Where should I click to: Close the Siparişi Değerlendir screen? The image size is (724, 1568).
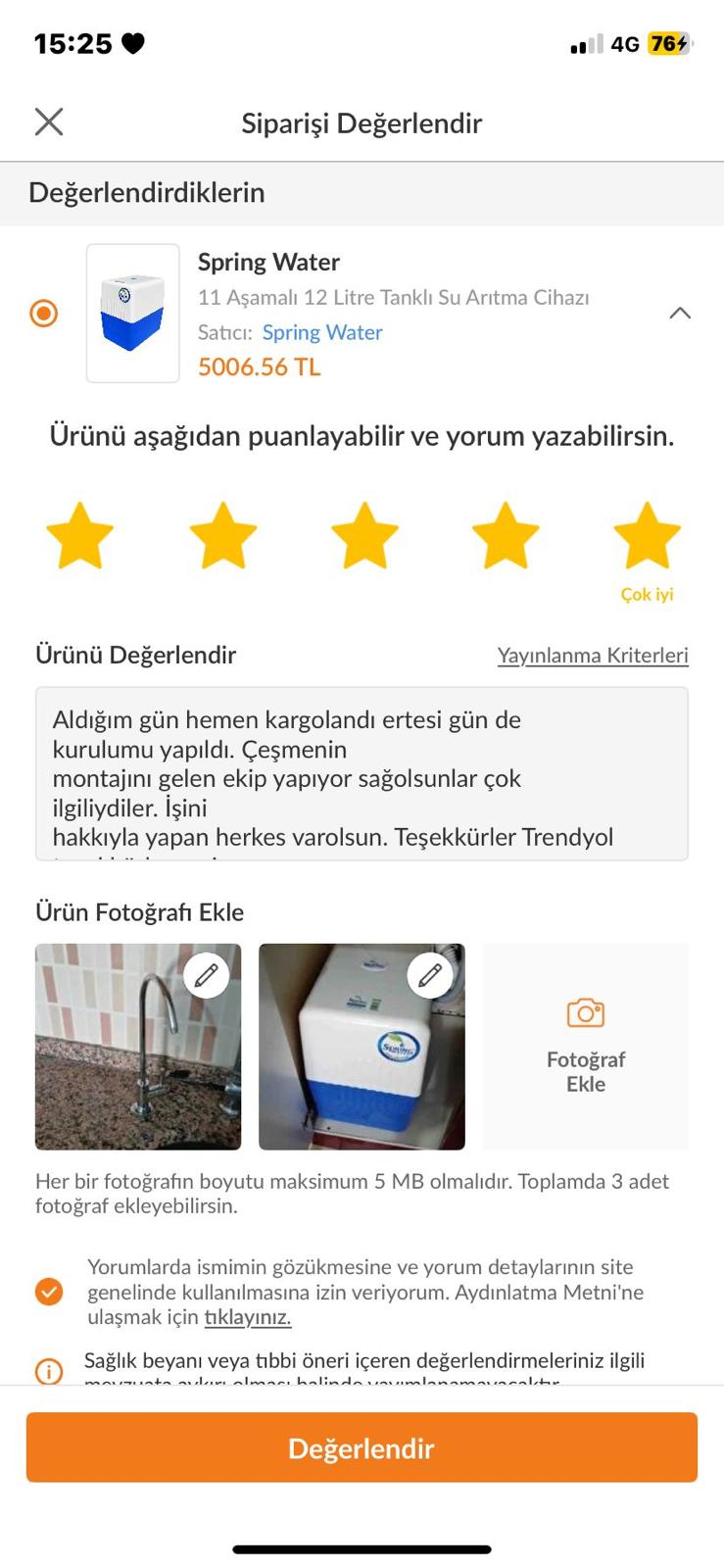pyautogui.click(x=49, y=122)
